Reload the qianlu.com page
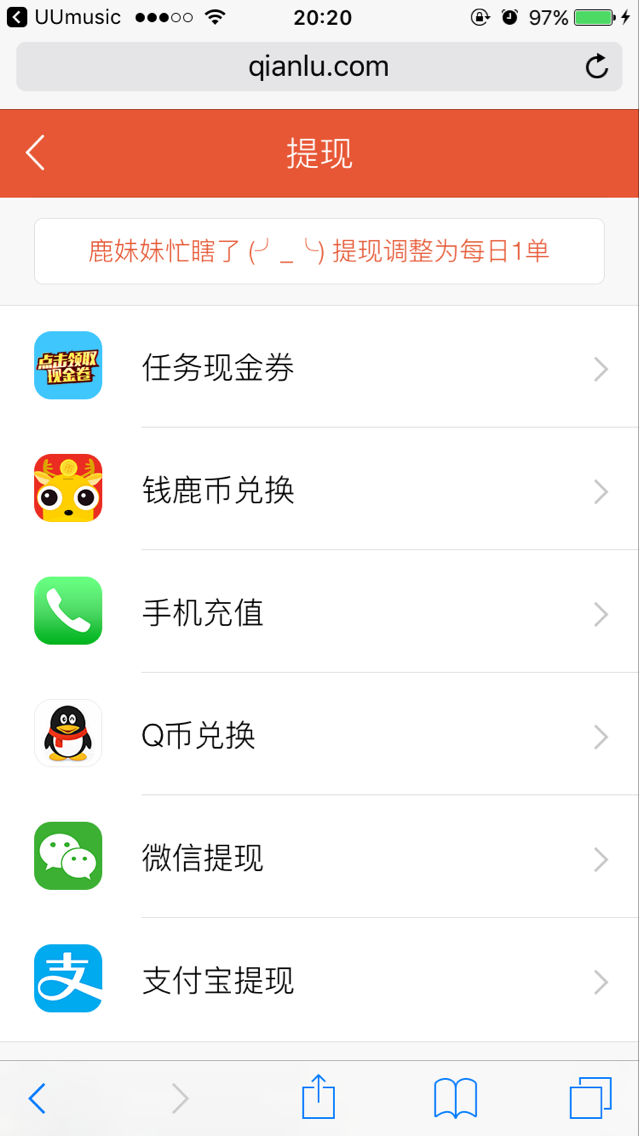The width and height of the screenshot is (639, 1136). click(x=596, y=67)
